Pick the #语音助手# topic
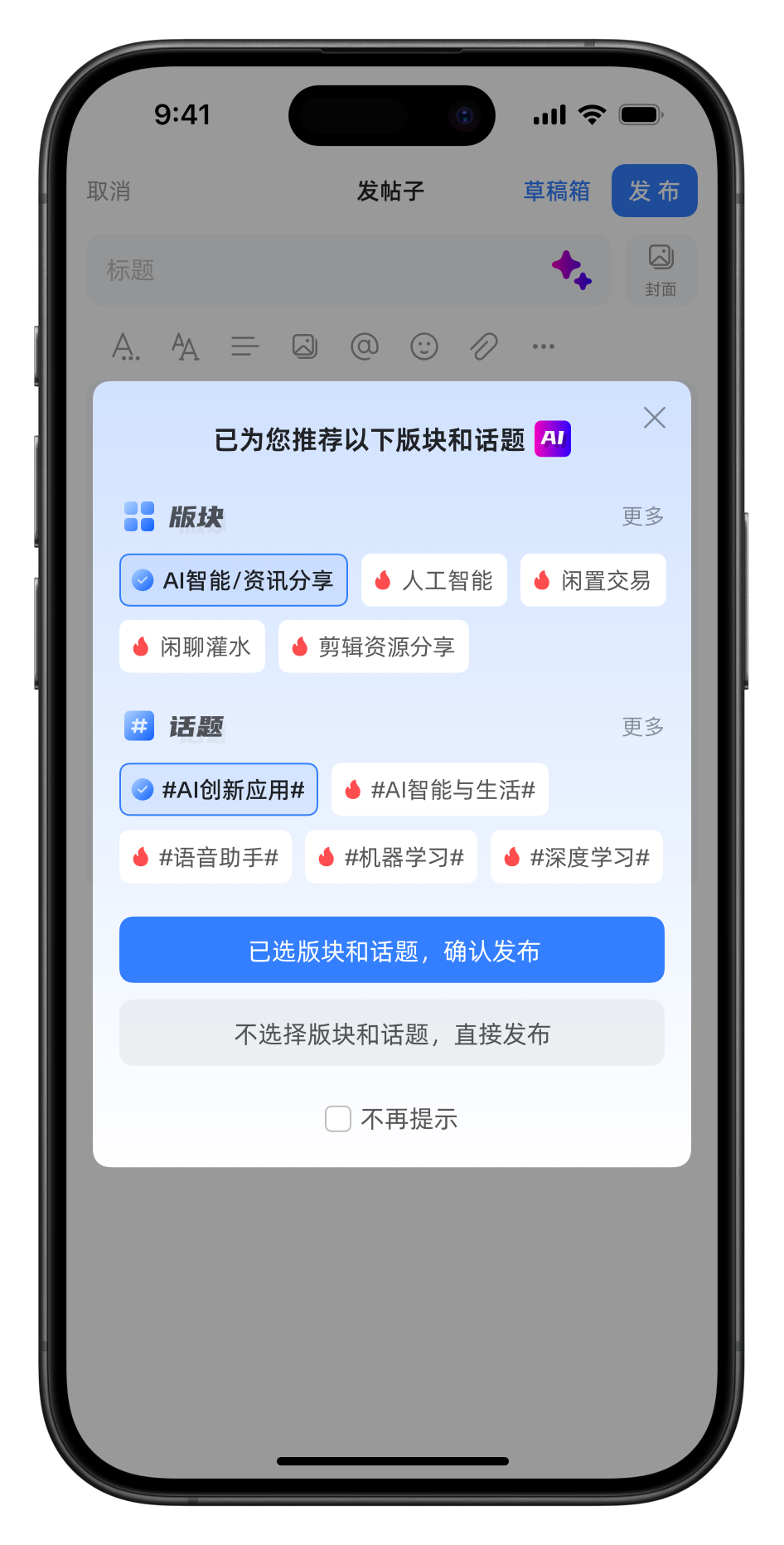The height and width of the screenshot is (1545, 784). (x=206, y=857)
